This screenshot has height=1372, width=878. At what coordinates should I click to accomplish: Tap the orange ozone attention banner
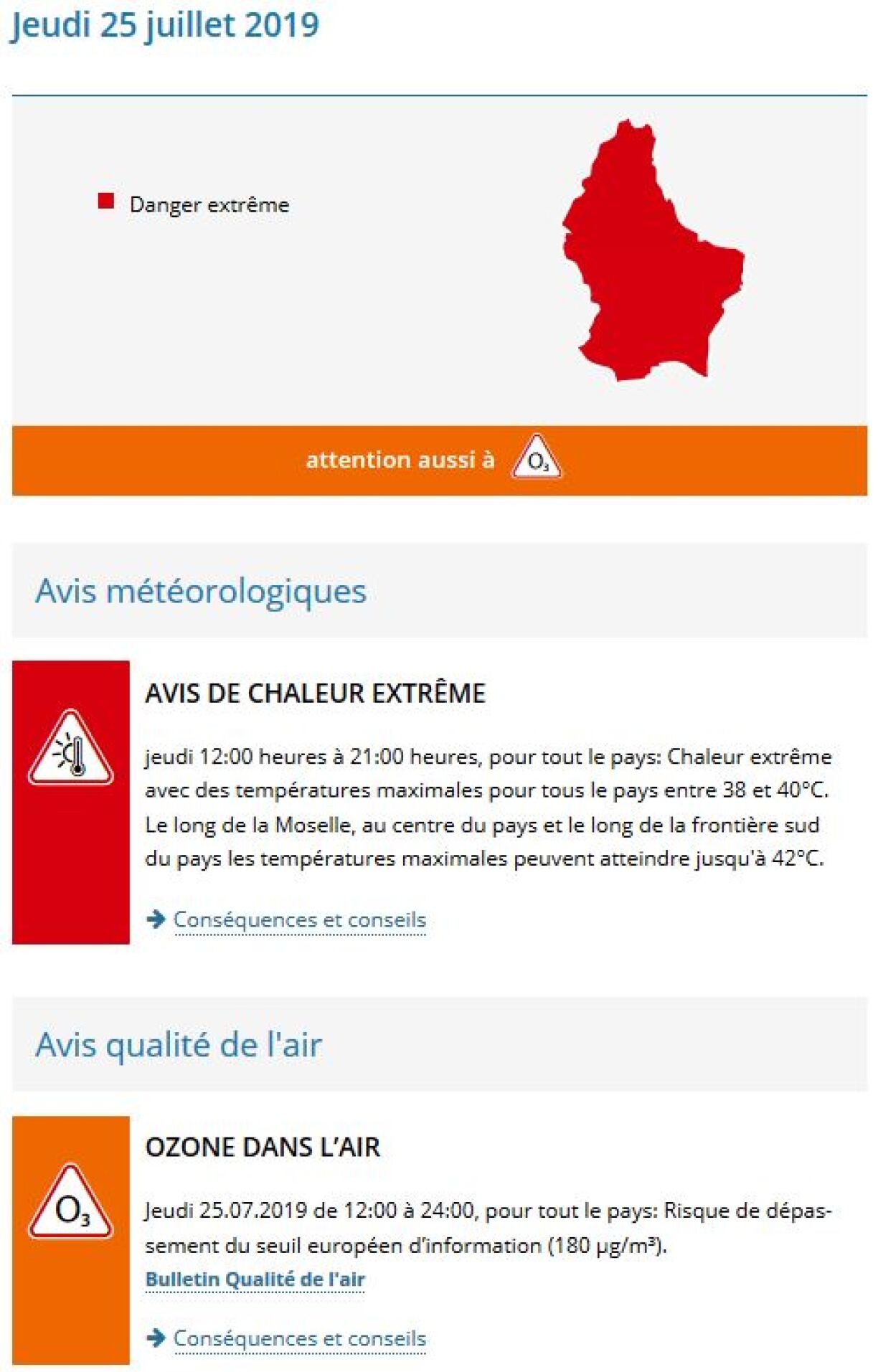(x=439, y=460)
